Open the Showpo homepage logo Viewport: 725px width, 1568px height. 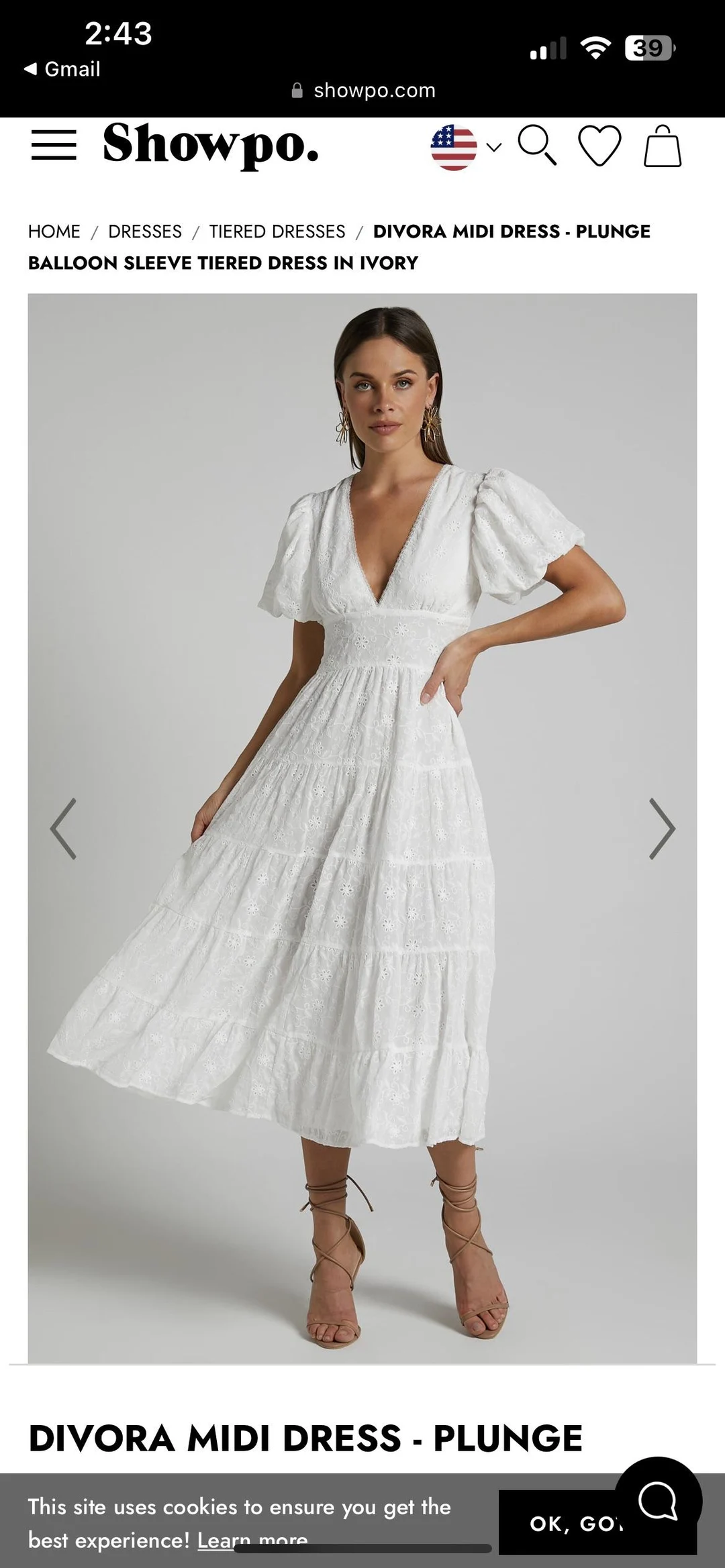[211, 144]
